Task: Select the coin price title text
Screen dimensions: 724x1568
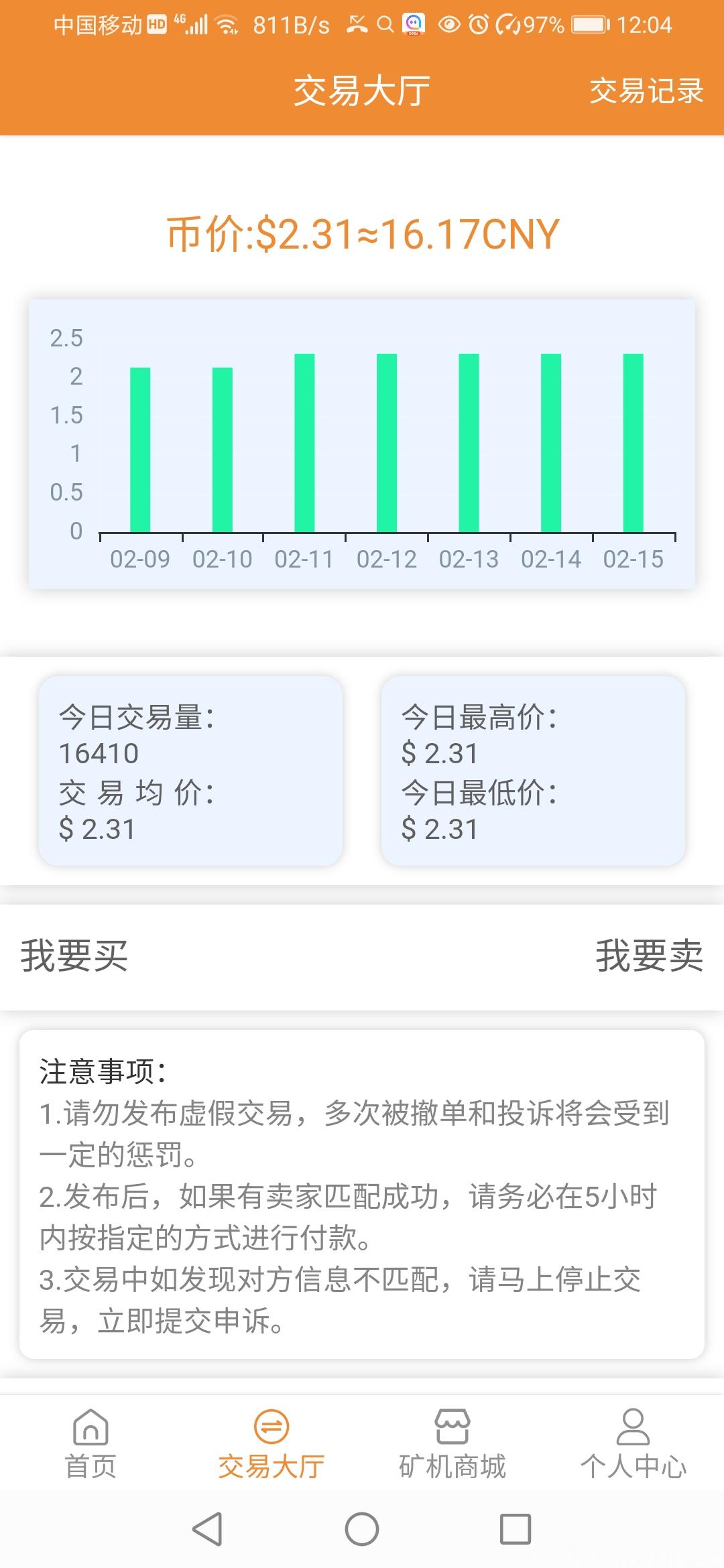Action: point(362,233)
